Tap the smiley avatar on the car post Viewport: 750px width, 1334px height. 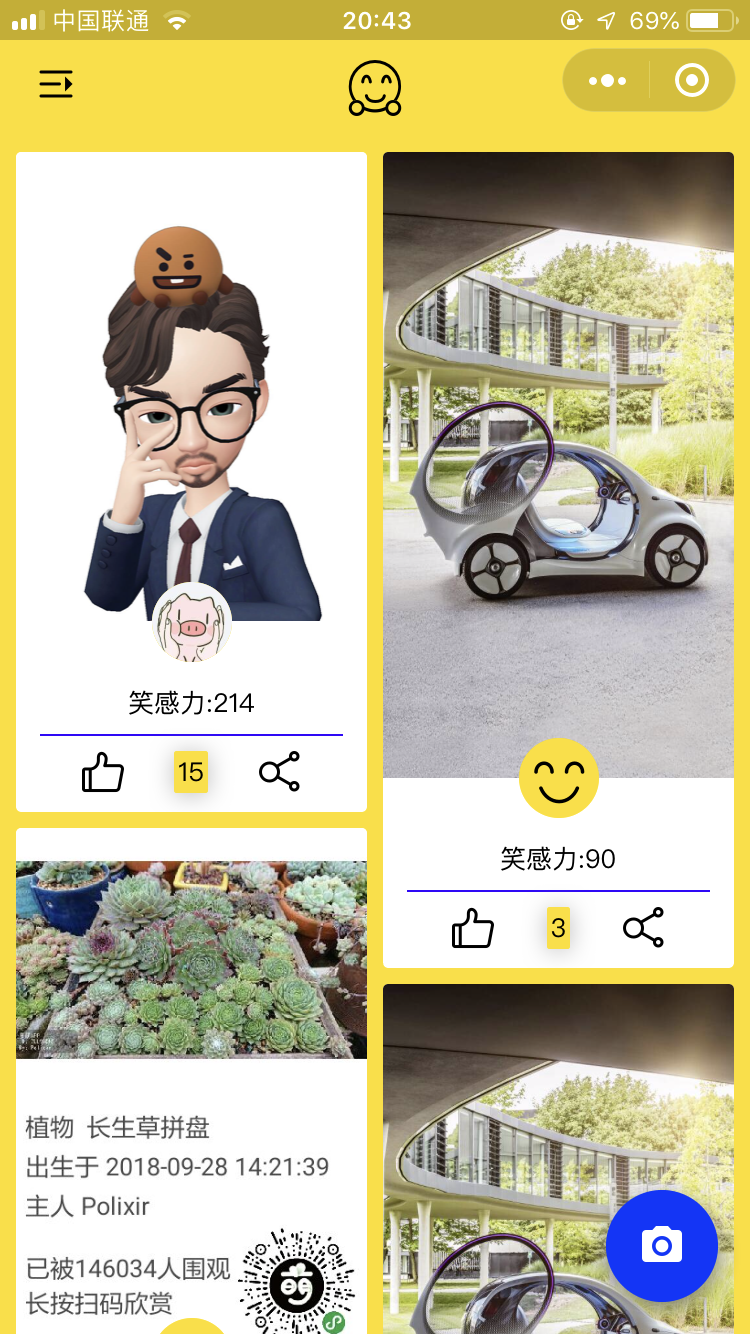click(x=558, y=778)
